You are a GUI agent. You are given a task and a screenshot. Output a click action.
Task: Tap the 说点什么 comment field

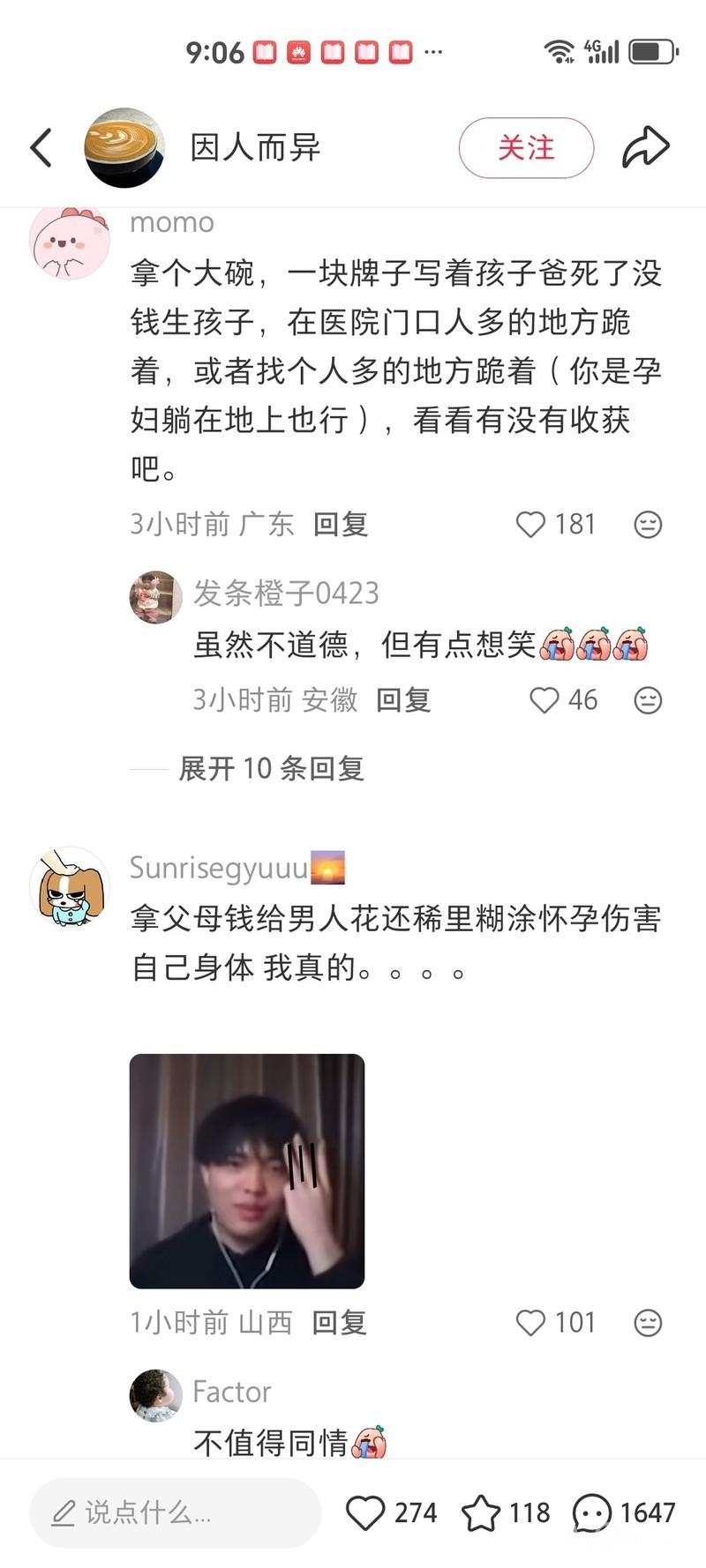tap(175, 1513)
